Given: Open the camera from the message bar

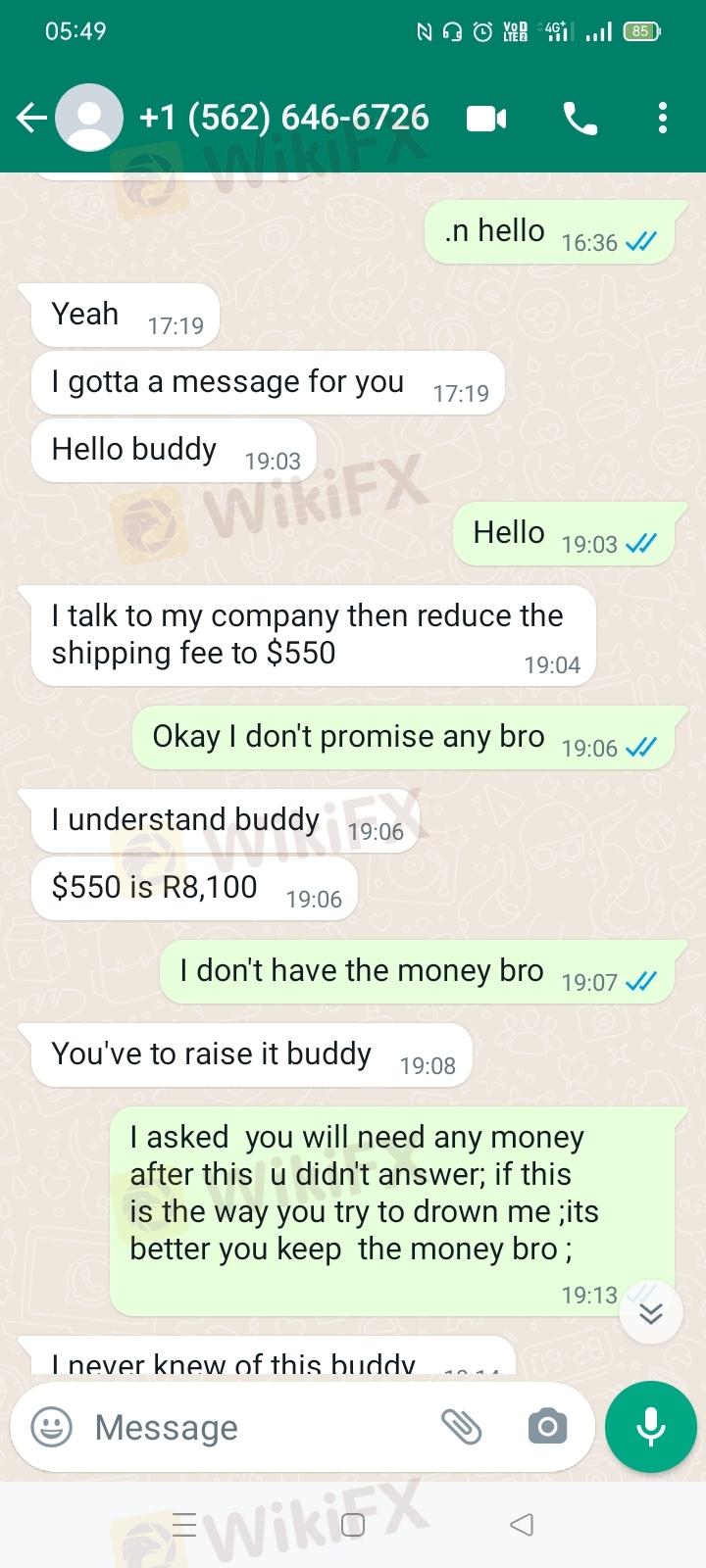Looking at the screenshot, I should pyautogui.click(x=547, y=1427).
